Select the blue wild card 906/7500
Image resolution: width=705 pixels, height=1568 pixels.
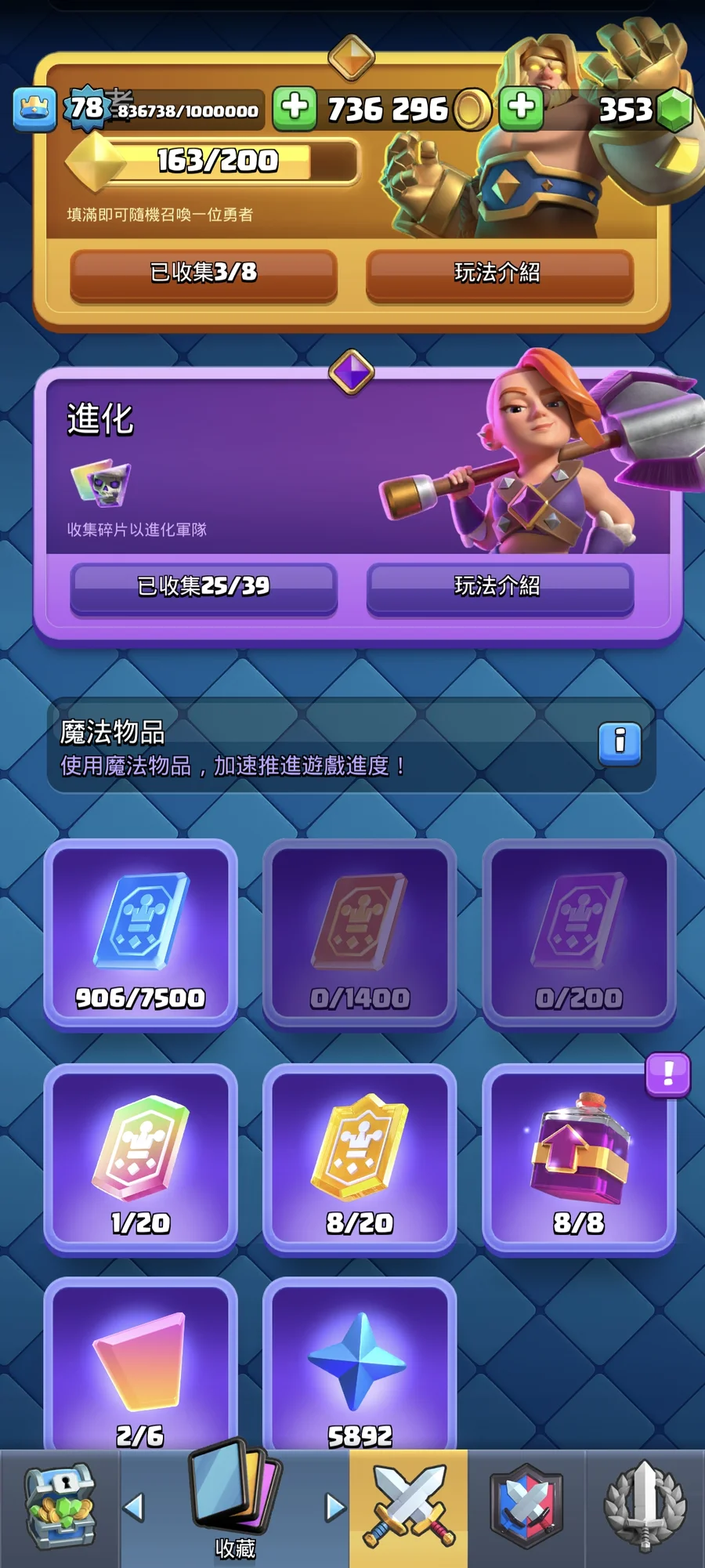point(140,934)
